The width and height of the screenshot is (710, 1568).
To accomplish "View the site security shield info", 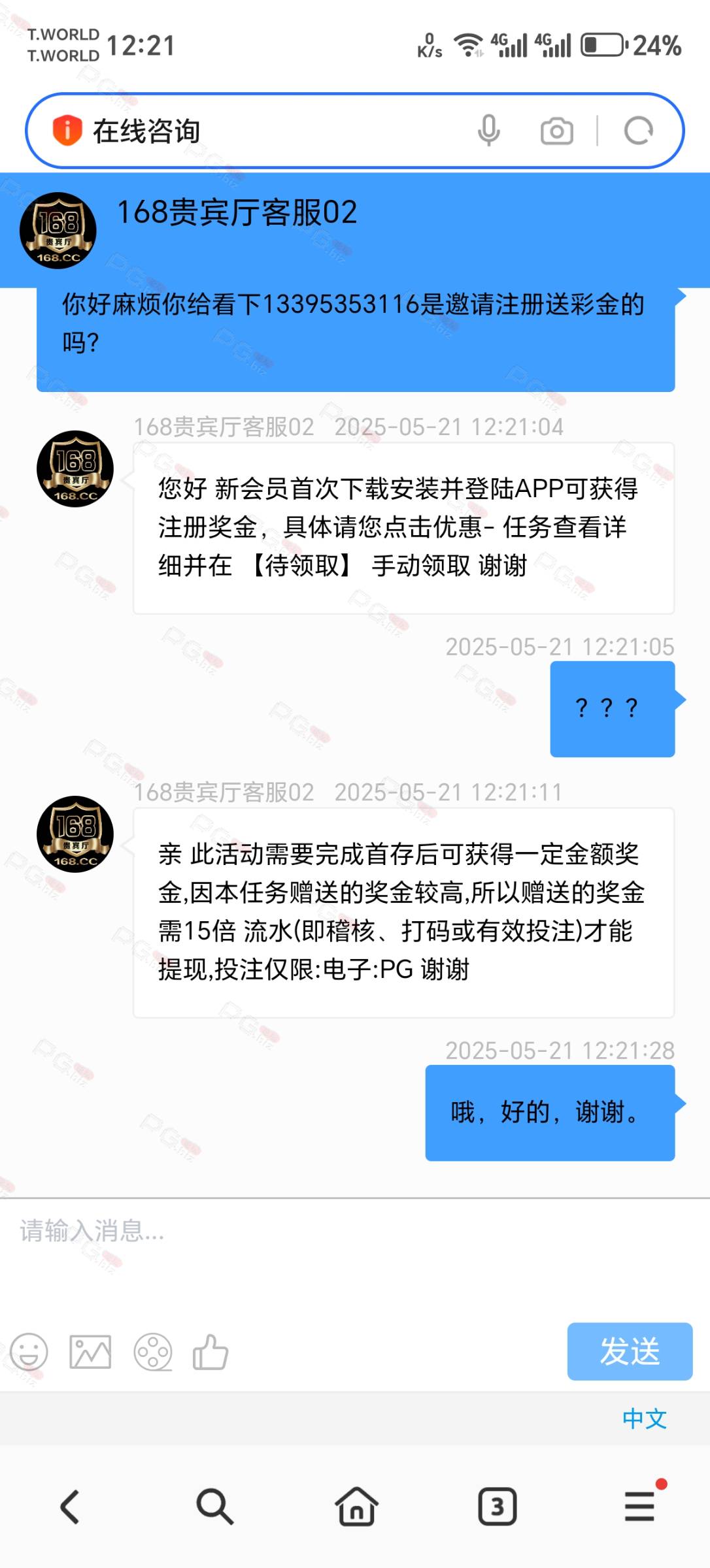I will click(x=67, y=130).
